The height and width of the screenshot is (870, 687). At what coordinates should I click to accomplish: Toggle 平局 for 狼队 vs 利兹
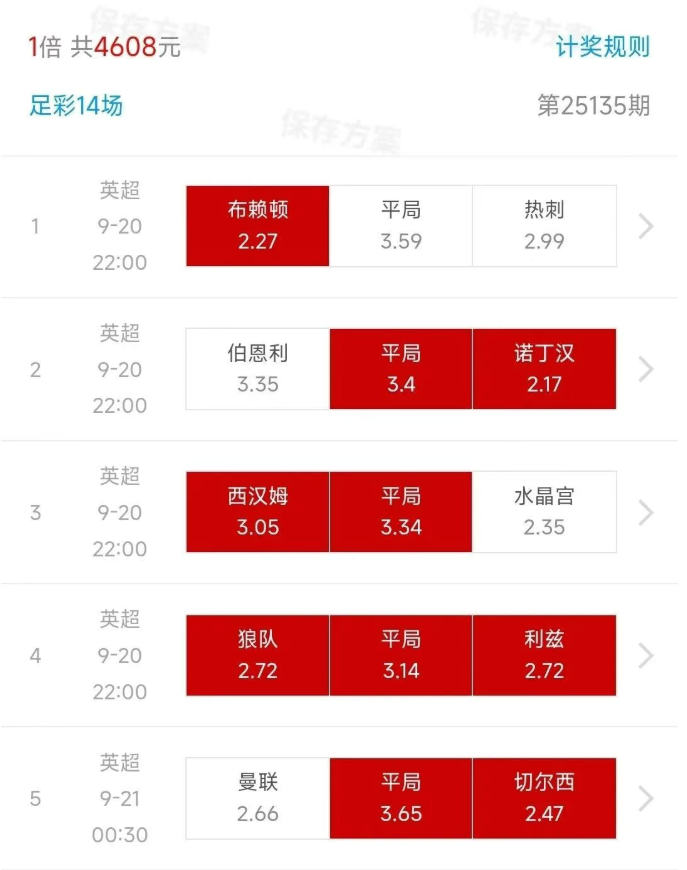coord(401,655)
